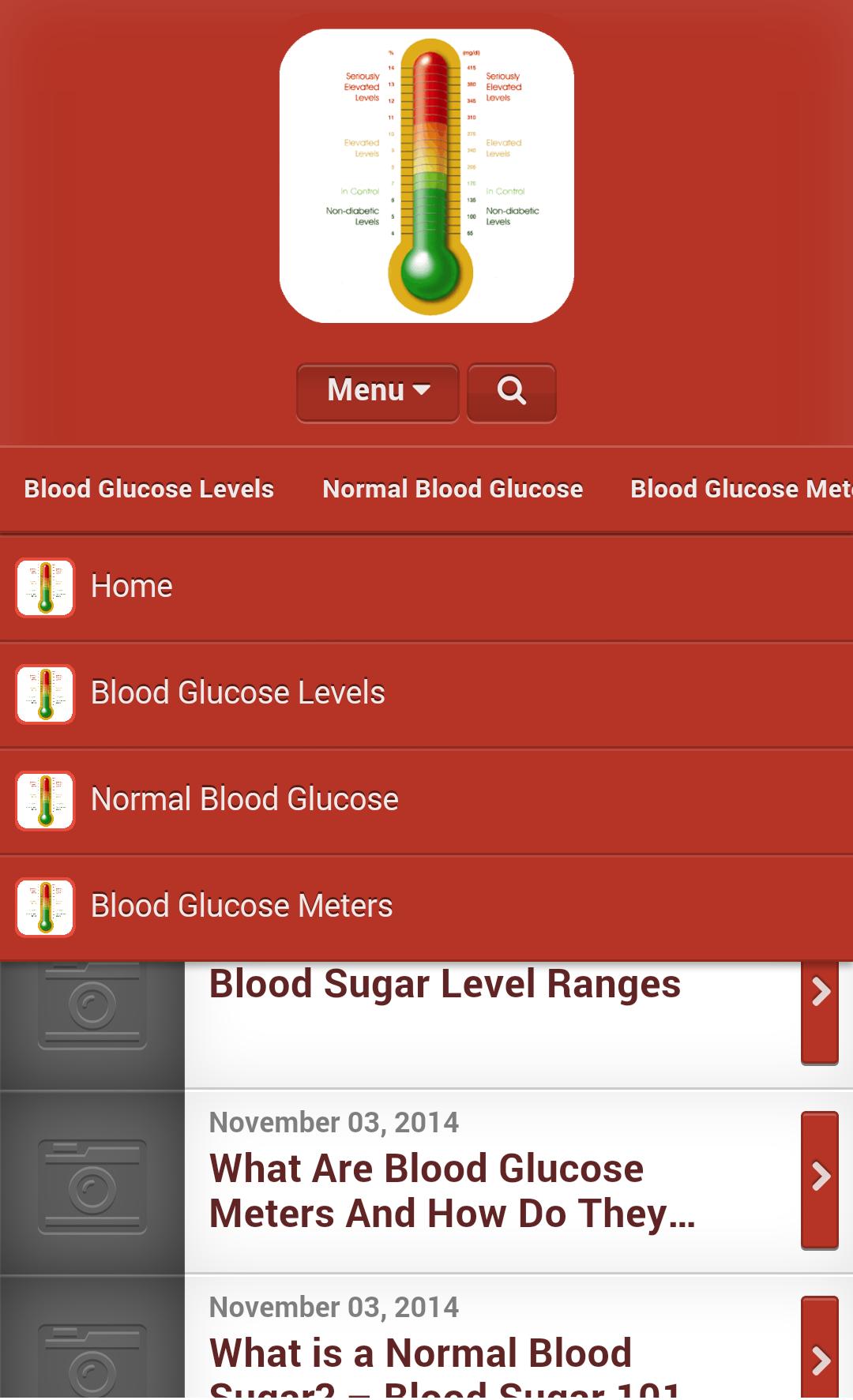The width and height of the screenshot is (853, 1400).
Task: Select Home from the open menu
Action: (131, 585)
